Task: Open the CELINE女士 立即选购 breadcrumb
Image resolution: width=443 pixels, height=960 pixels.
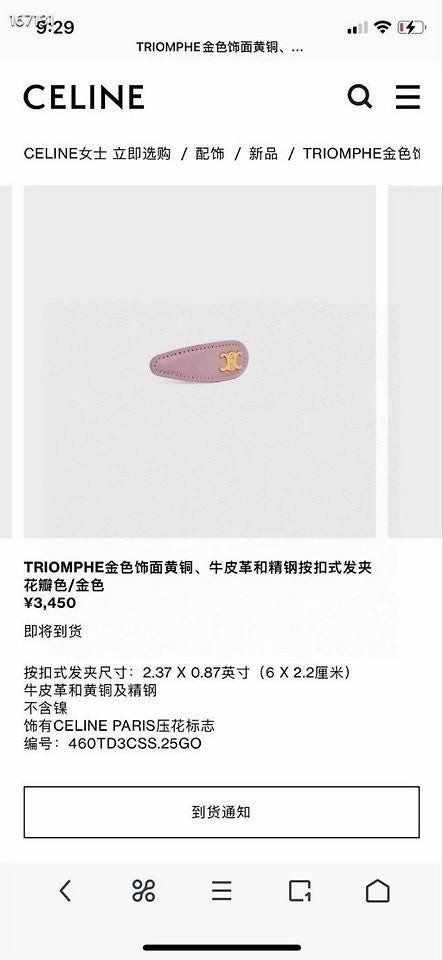Action: coord(97,153)
